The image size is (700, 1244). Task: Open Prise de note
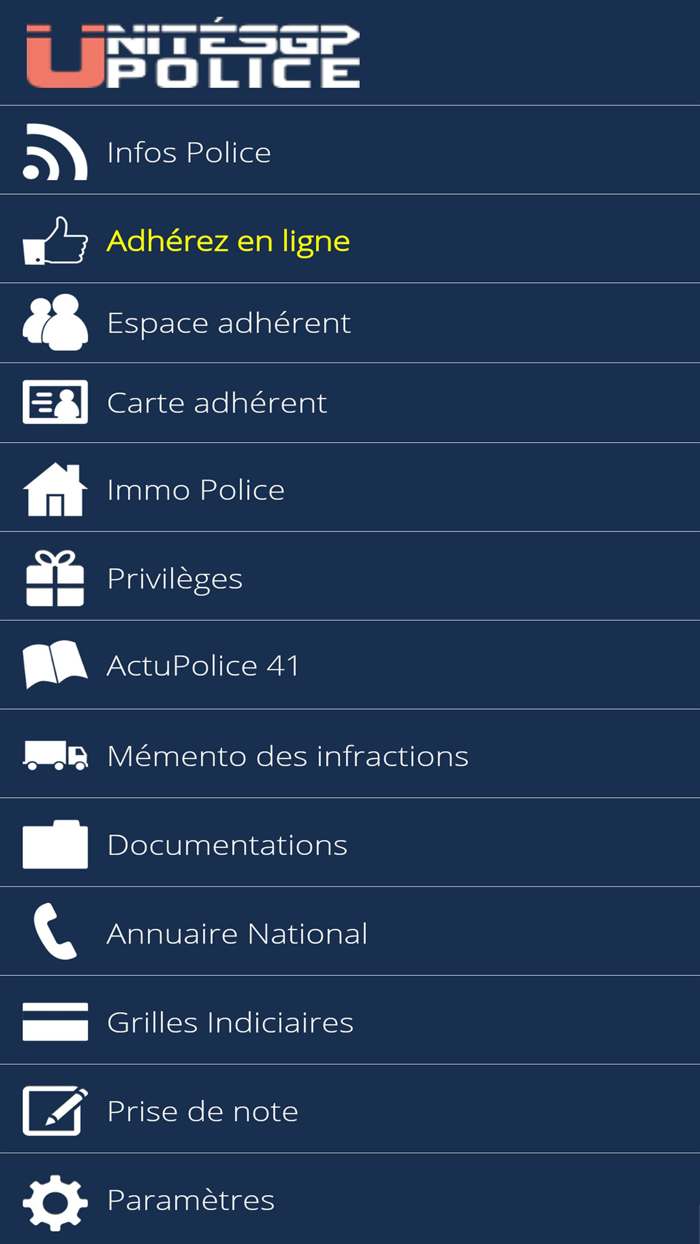[202, 1112]
